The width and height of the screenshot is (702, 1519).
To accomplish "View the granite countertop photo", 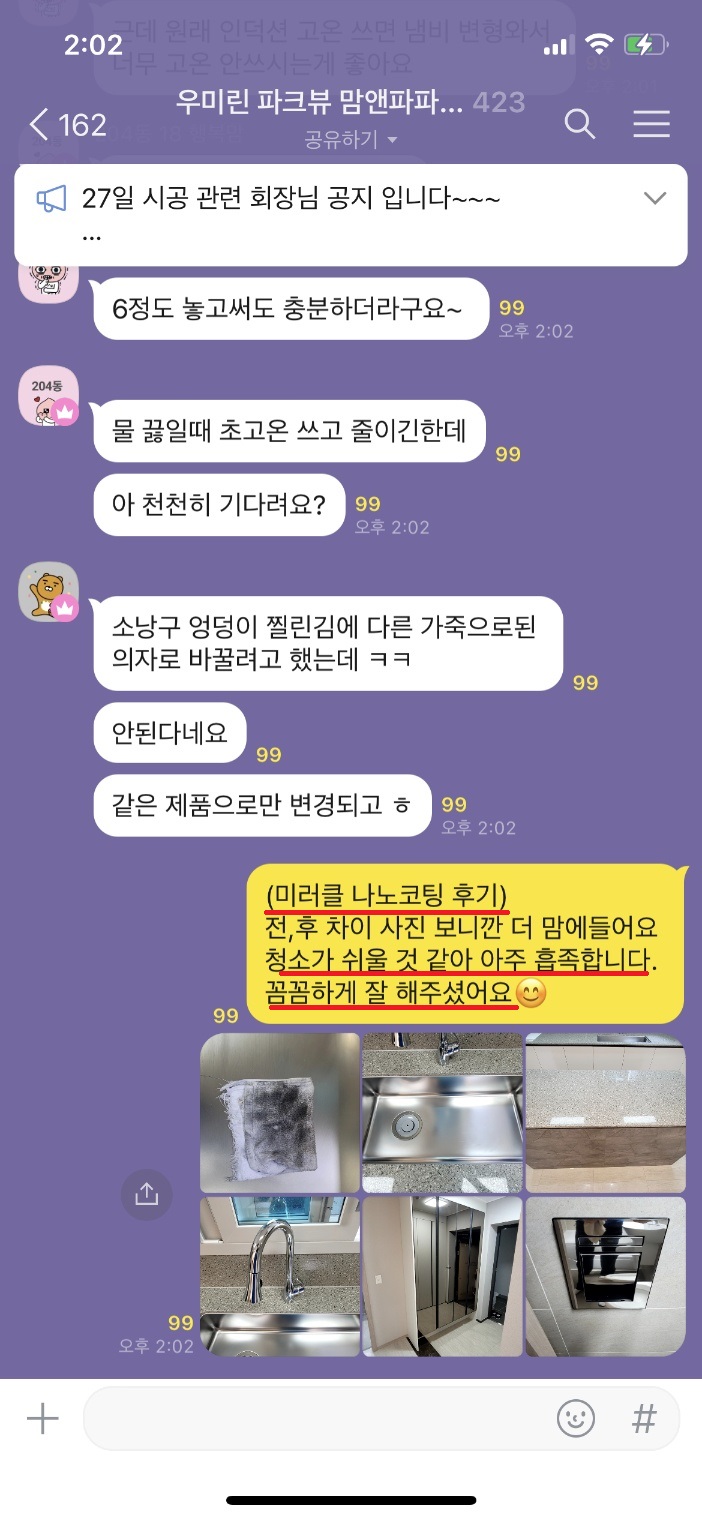I will tap(605, 1111).
